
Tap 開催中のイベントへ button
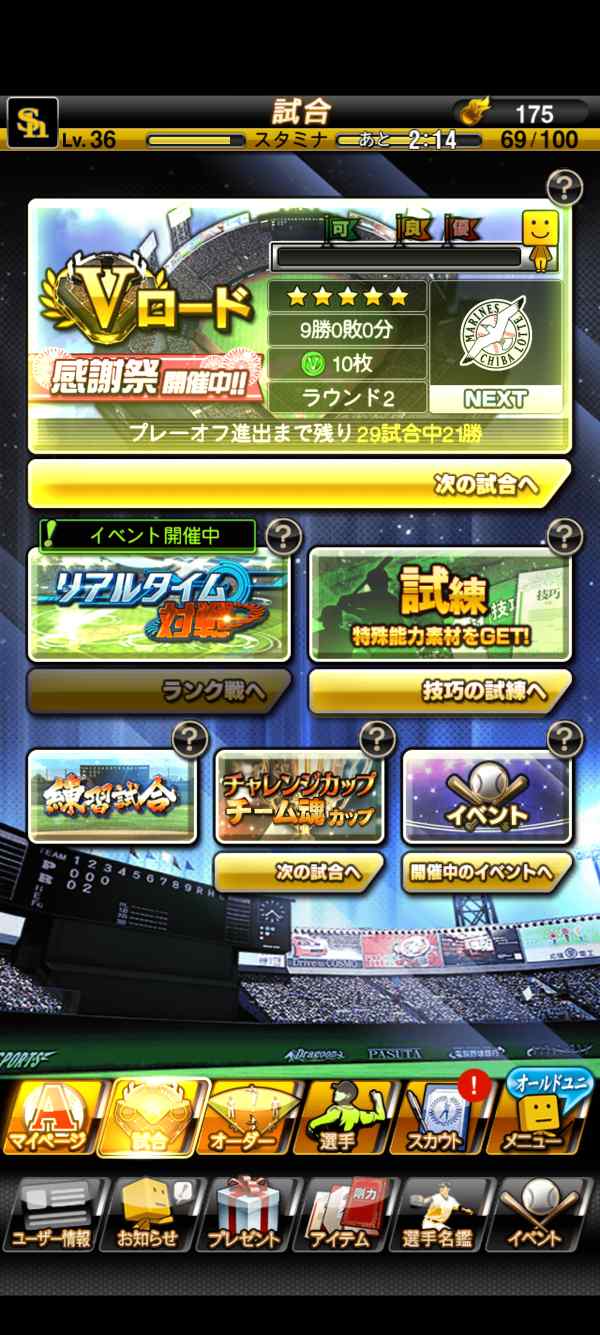[x=487, y=872]
